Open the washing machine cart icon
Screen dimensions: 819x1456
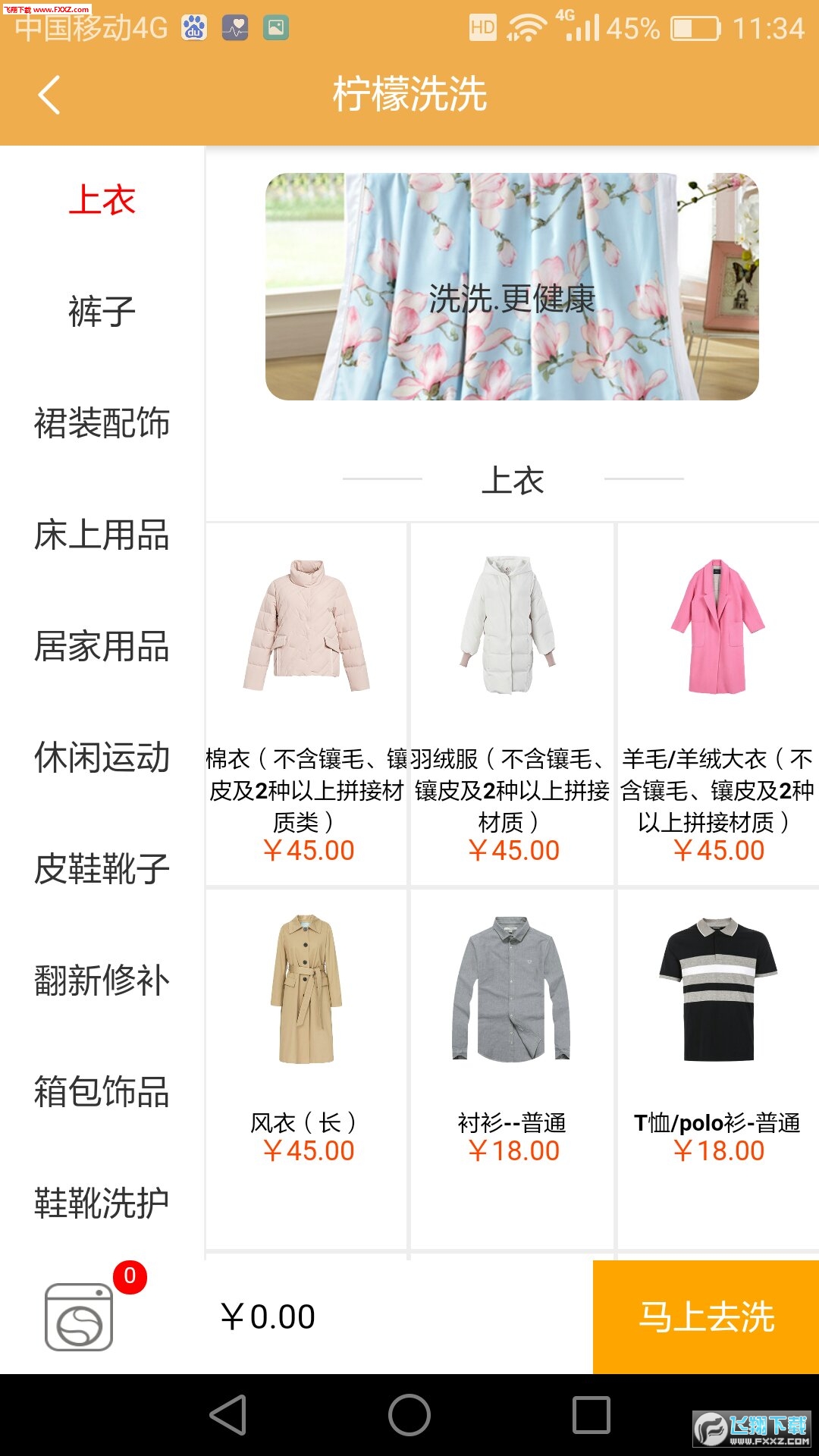(x=80, y=1316)
